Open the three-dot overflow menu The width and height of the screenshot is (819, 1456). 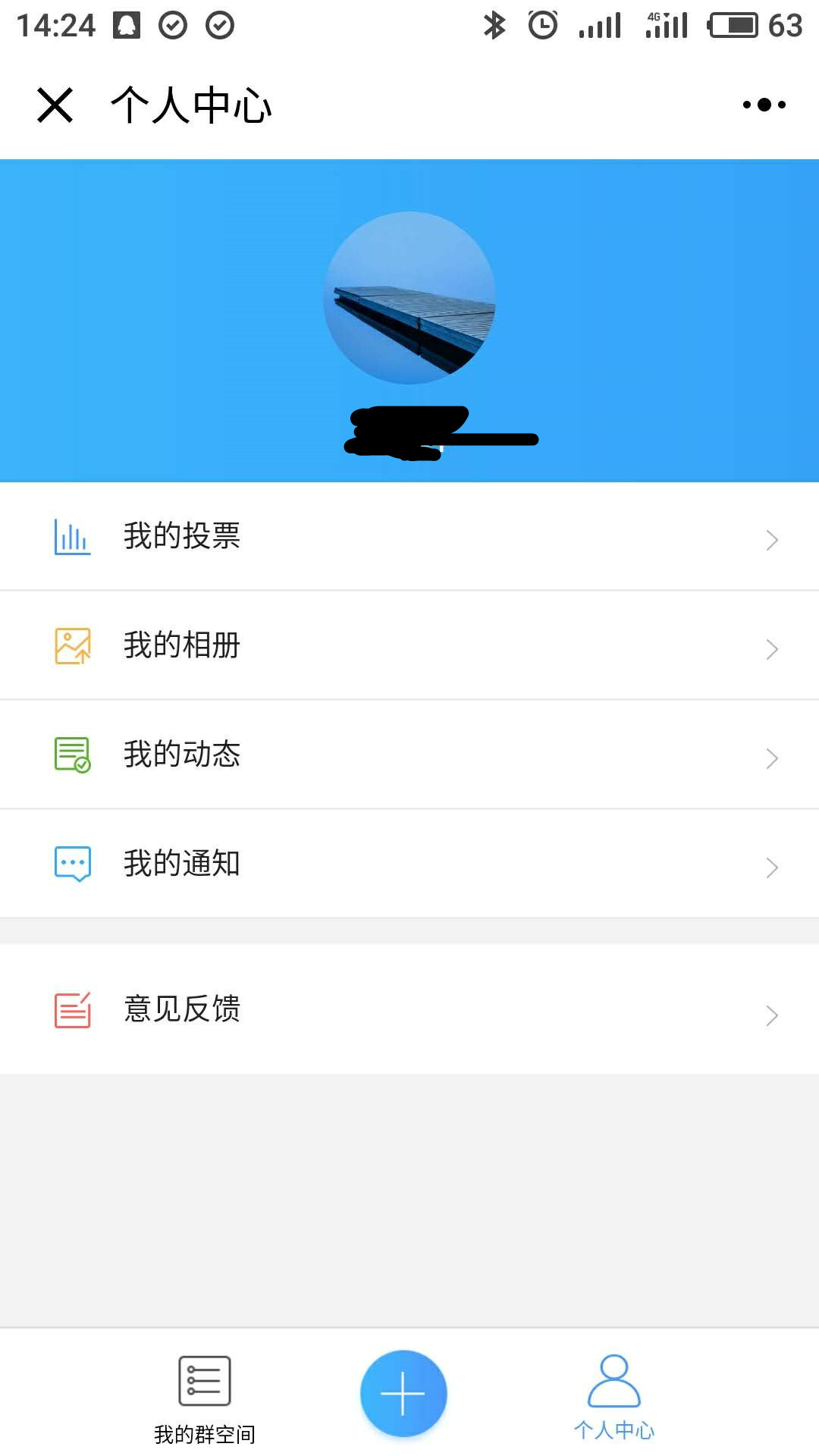click(764, 105)
